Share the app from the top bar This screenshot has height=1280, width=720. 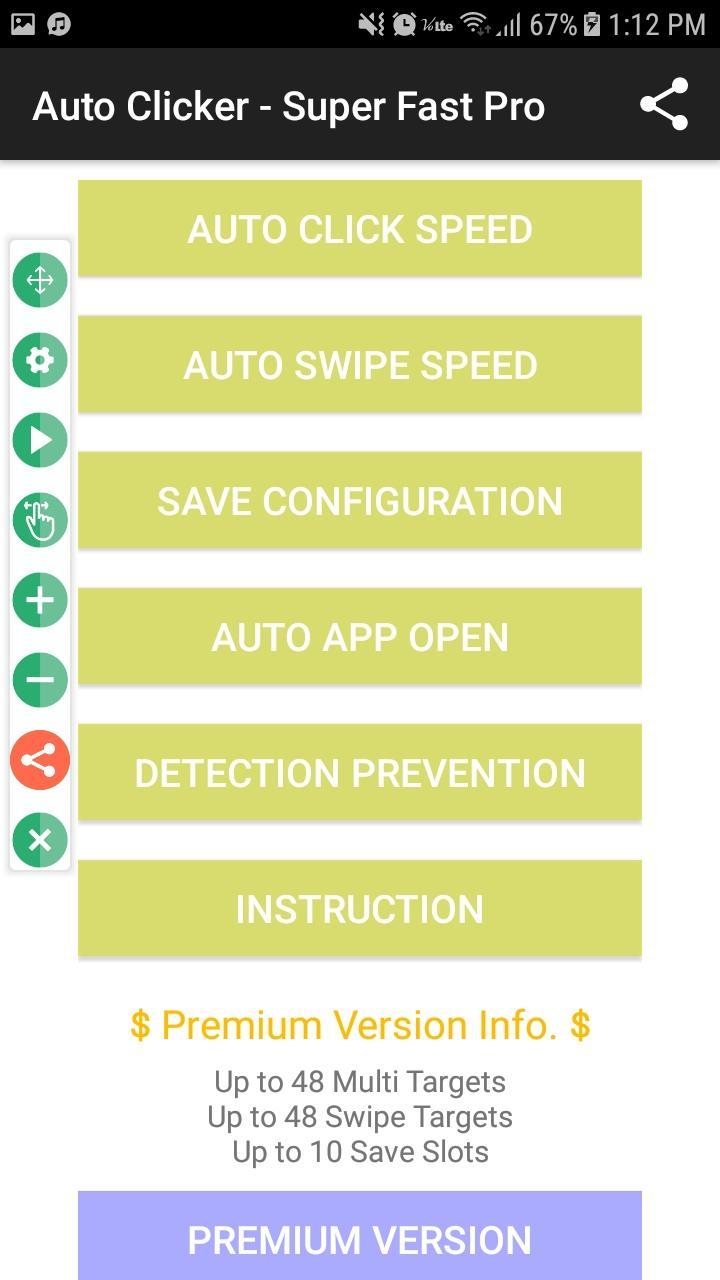click(x=664, y=104)
